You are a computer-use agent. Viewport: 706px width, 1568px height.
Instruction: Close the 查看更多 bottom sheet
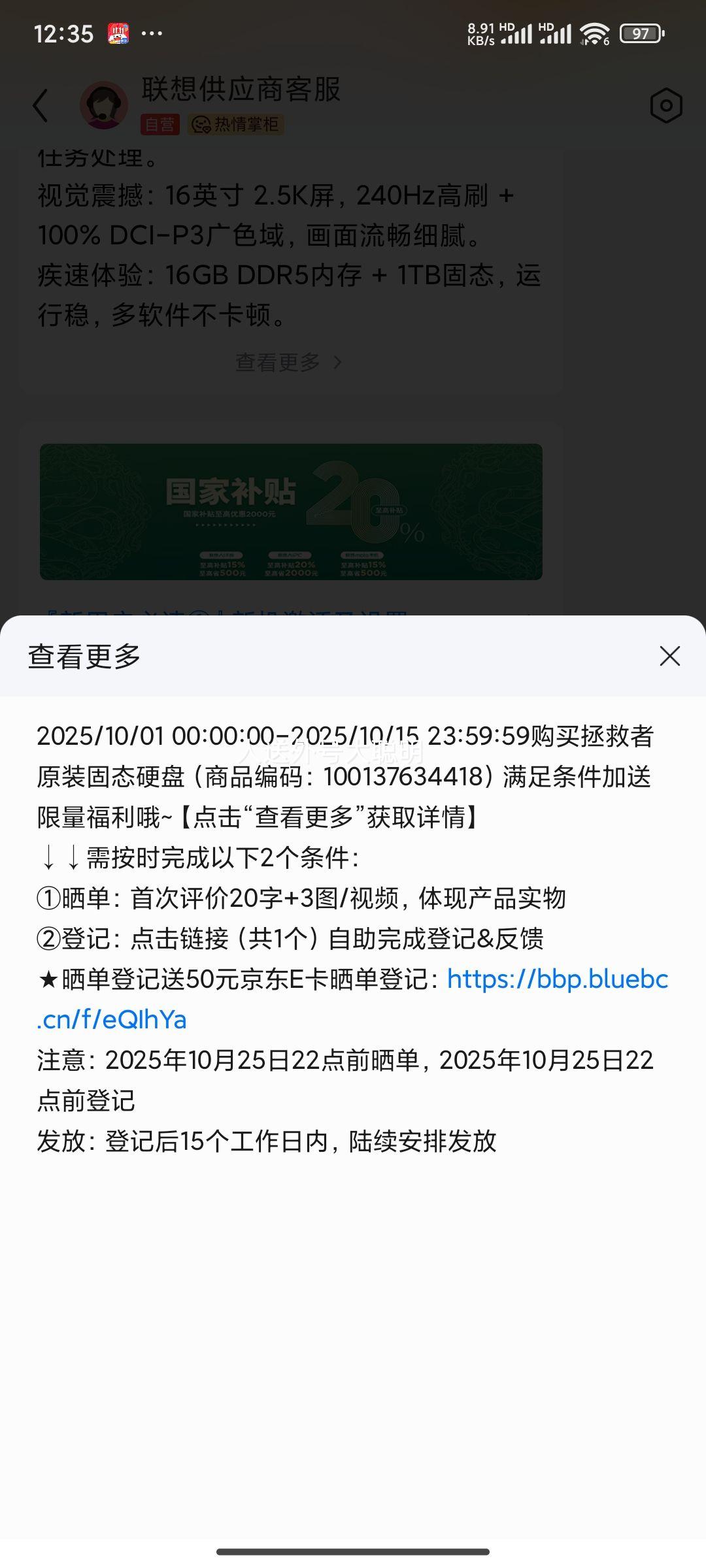pyautogui.click(x=669, y=656)
